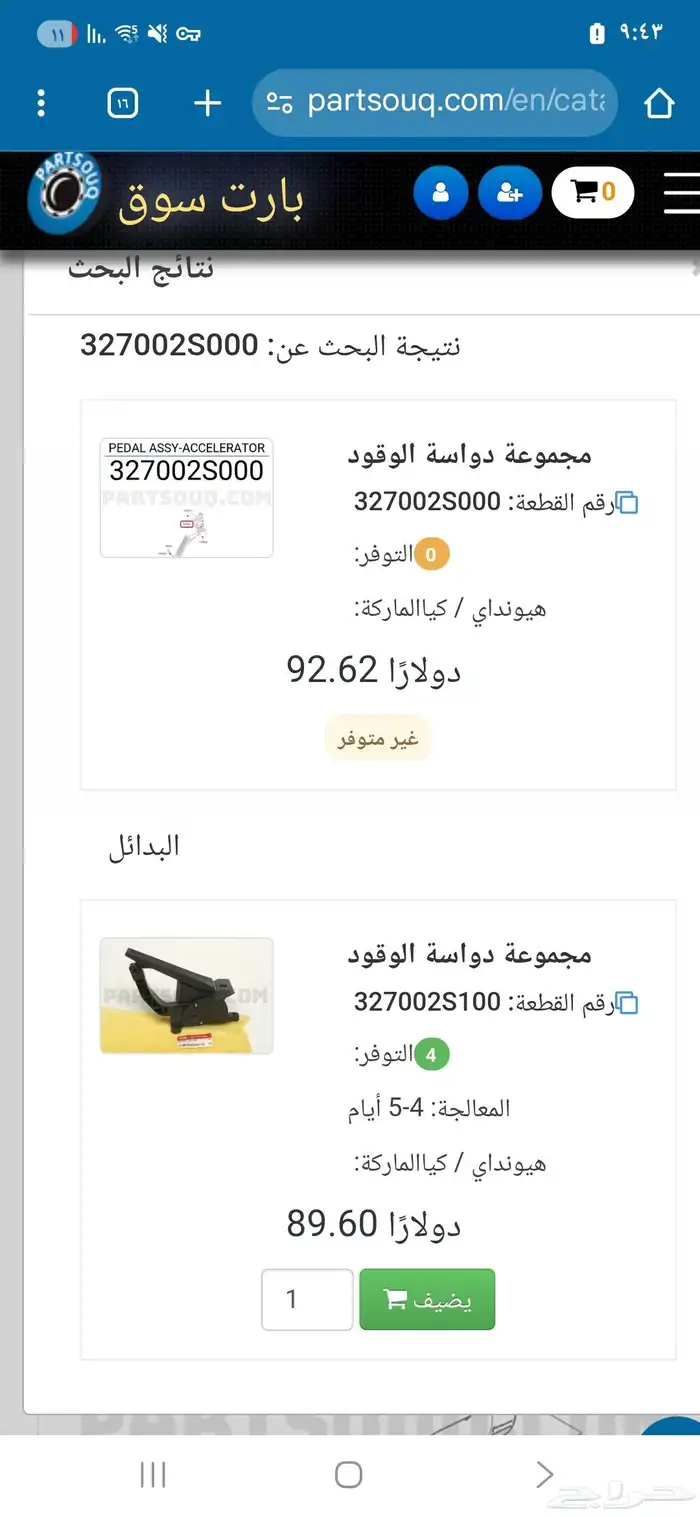
Task: Open the shopping cart
Action: point(592,192)
